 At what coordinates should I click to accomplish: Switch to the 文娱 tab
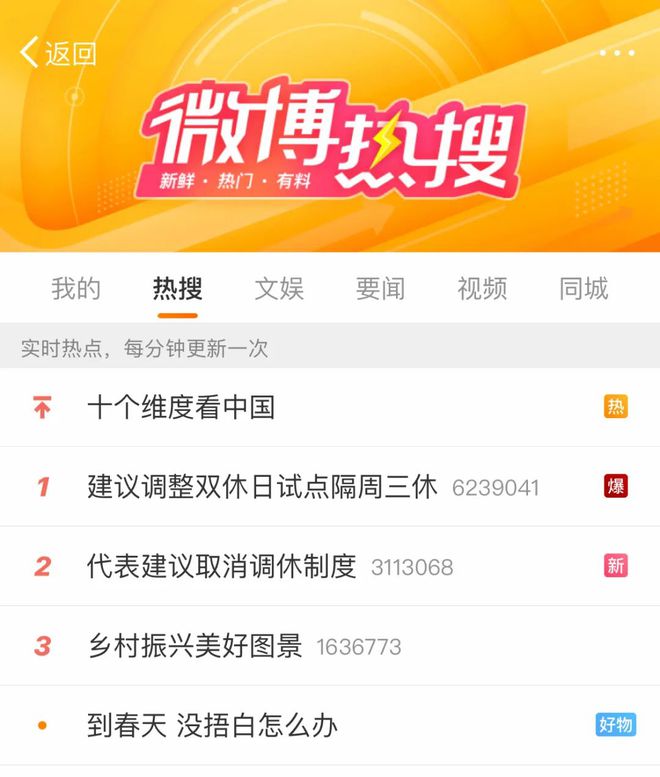click(x=279, y=289)
